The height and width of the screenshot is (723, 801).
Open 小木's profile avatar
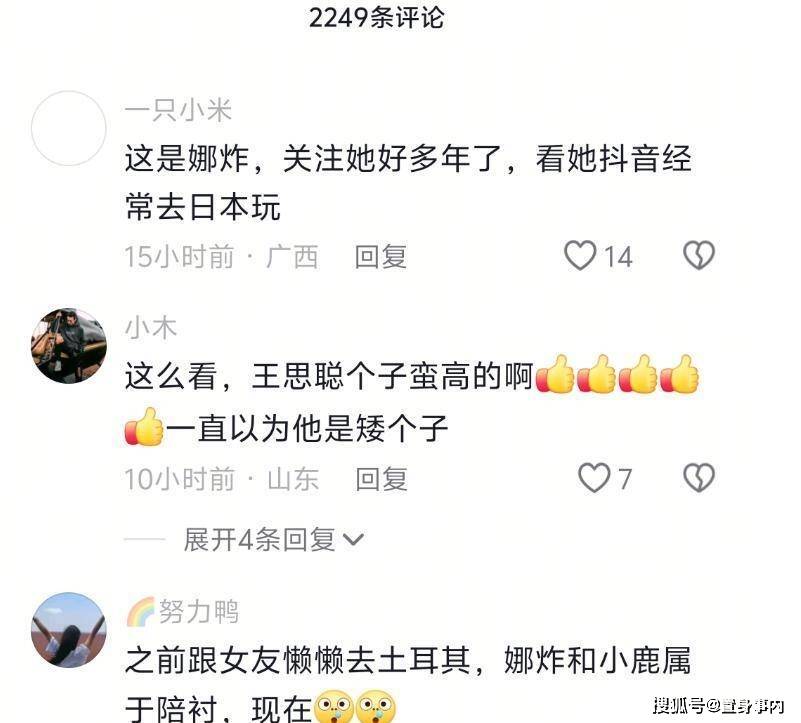pyautogui.click(x=69, y=346)
